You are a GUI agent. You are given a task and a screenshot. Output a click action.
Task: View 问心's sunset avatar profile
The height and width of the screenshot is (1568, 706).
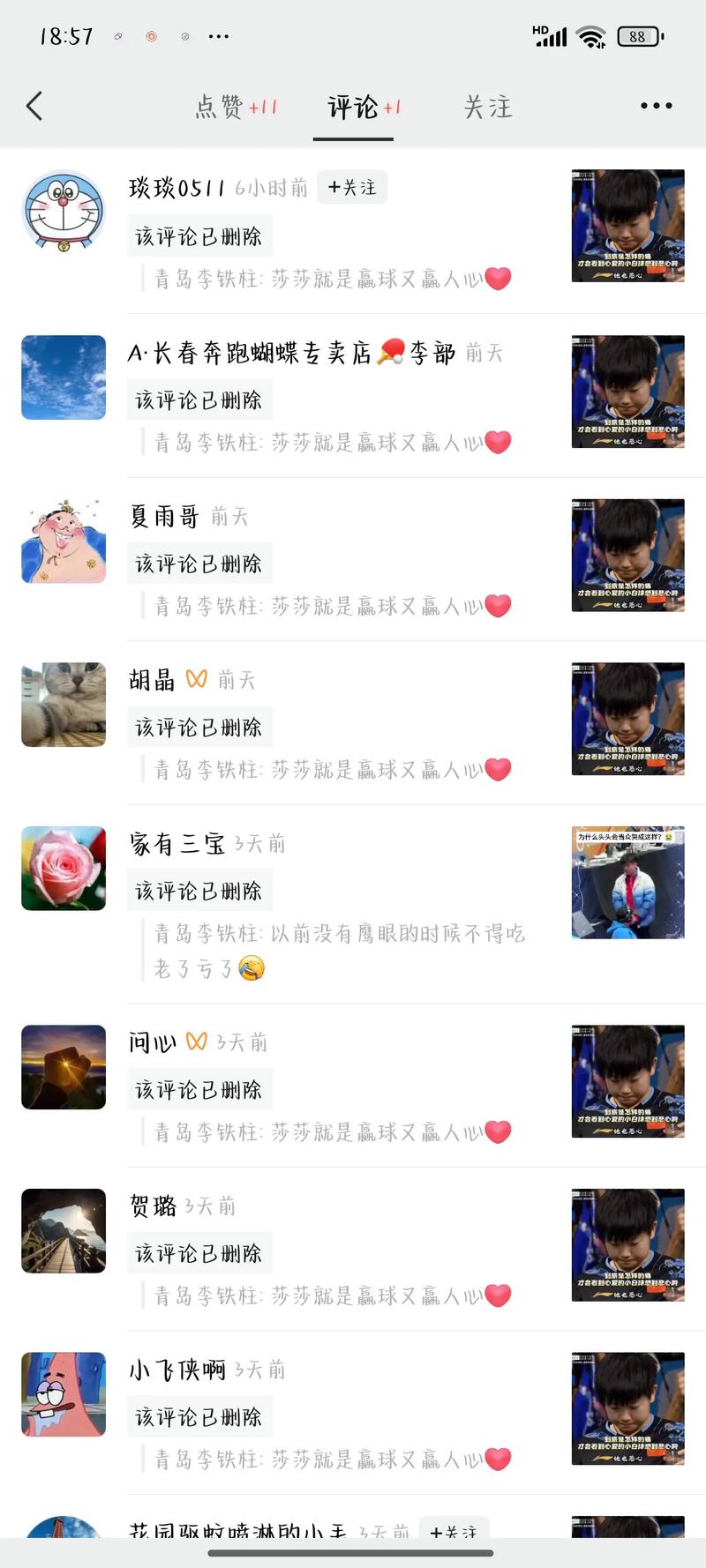pyautogui.click(x=64, y=1067)
